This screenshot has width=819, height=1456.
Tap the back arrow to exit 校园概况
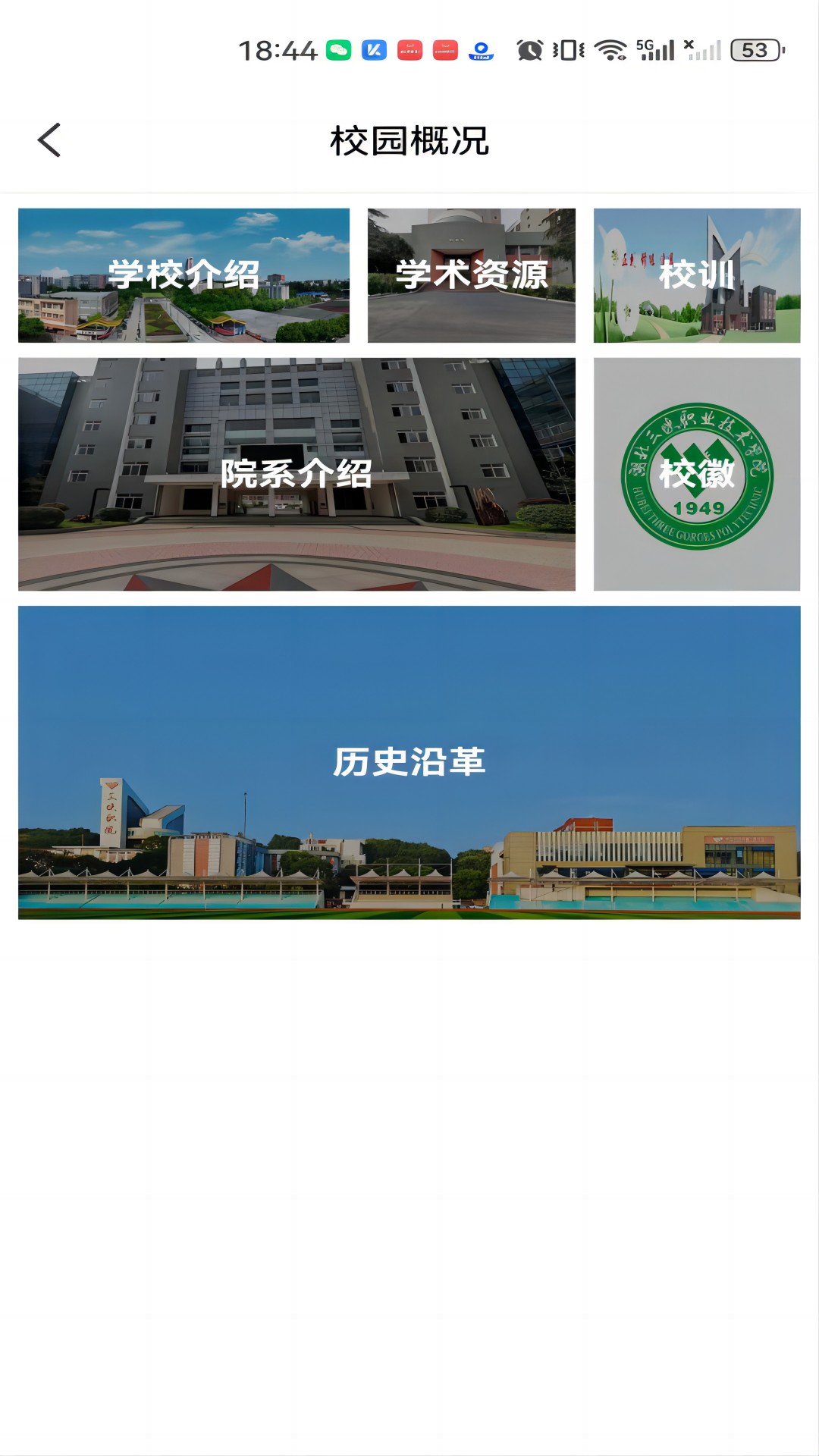point(49,139)
